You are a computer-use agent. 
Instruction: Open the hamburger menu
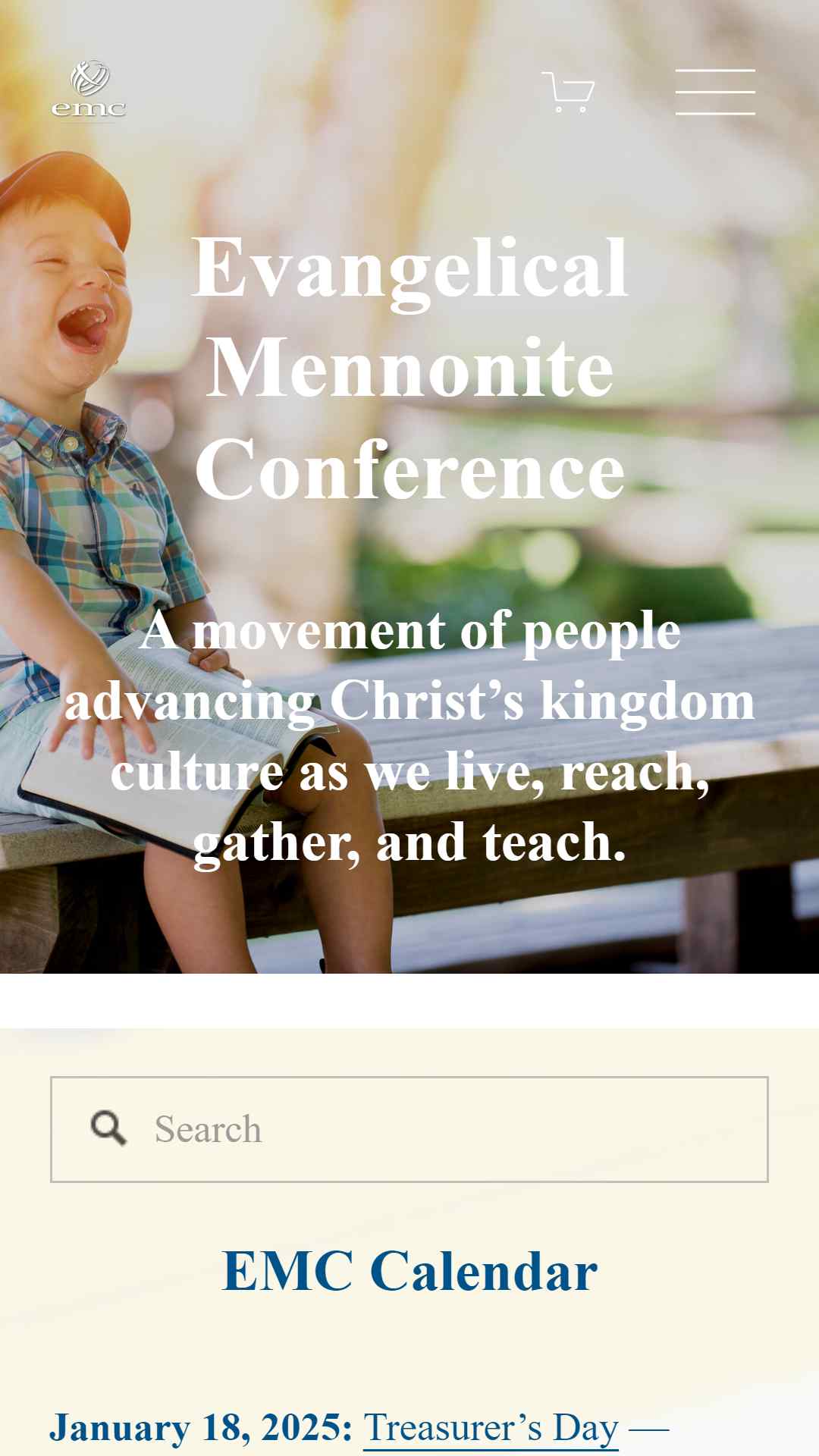point(715,92)
